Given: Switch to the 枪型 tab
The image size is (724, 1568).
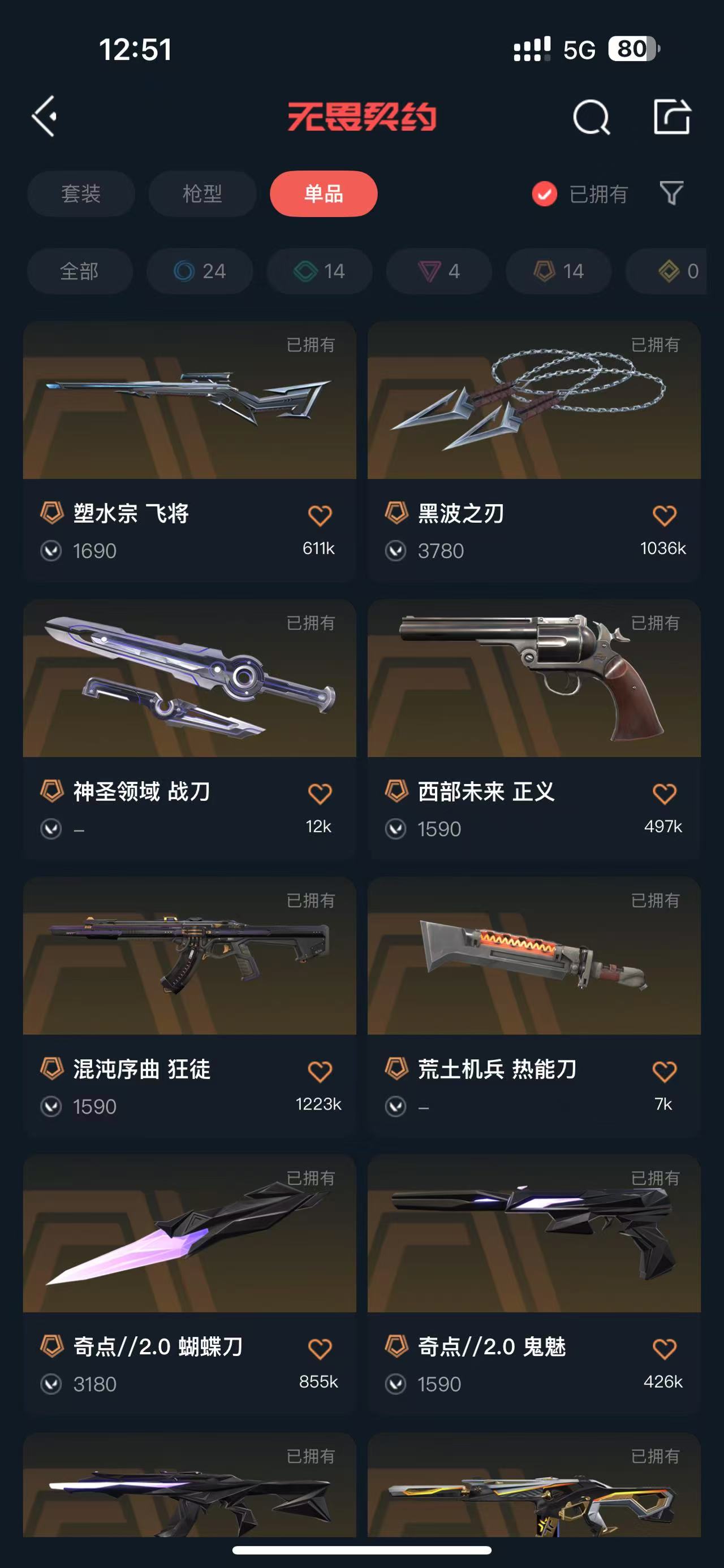Looking at the screenshot, I should pyautogui.click(x=202, y=193).
